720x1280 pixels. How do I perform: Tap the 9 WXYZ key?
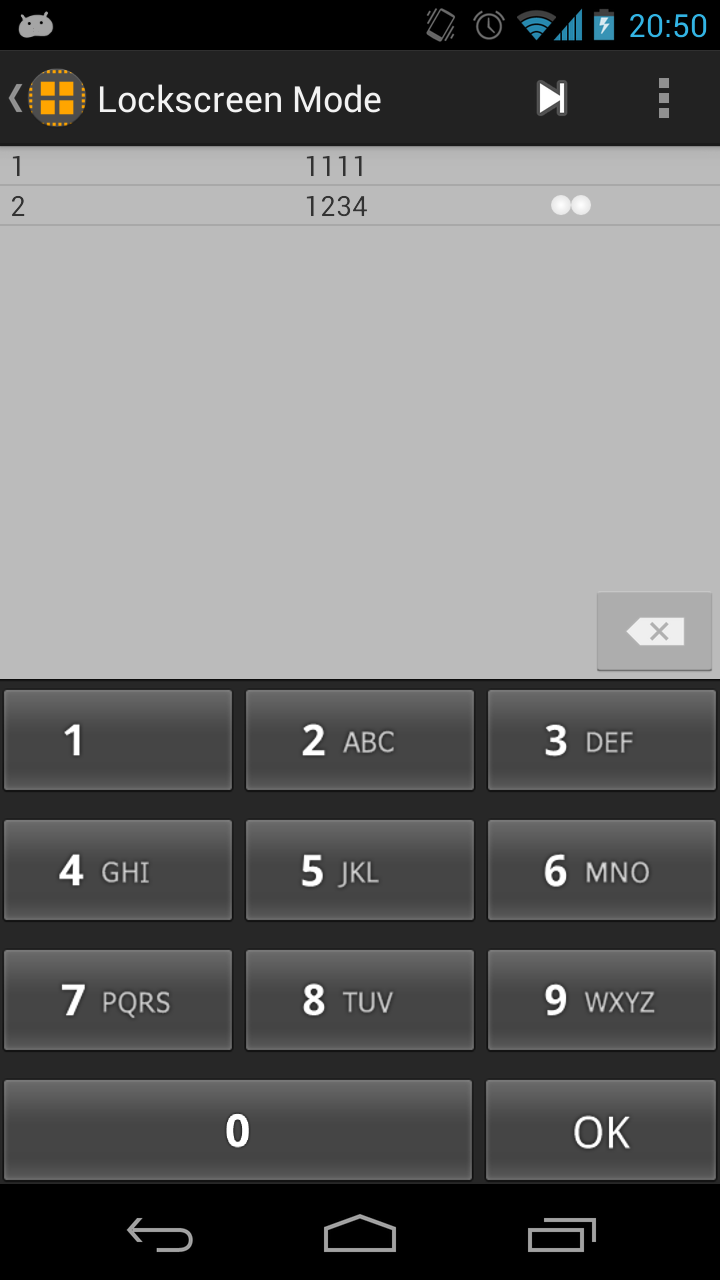[x=602, y=1001]
